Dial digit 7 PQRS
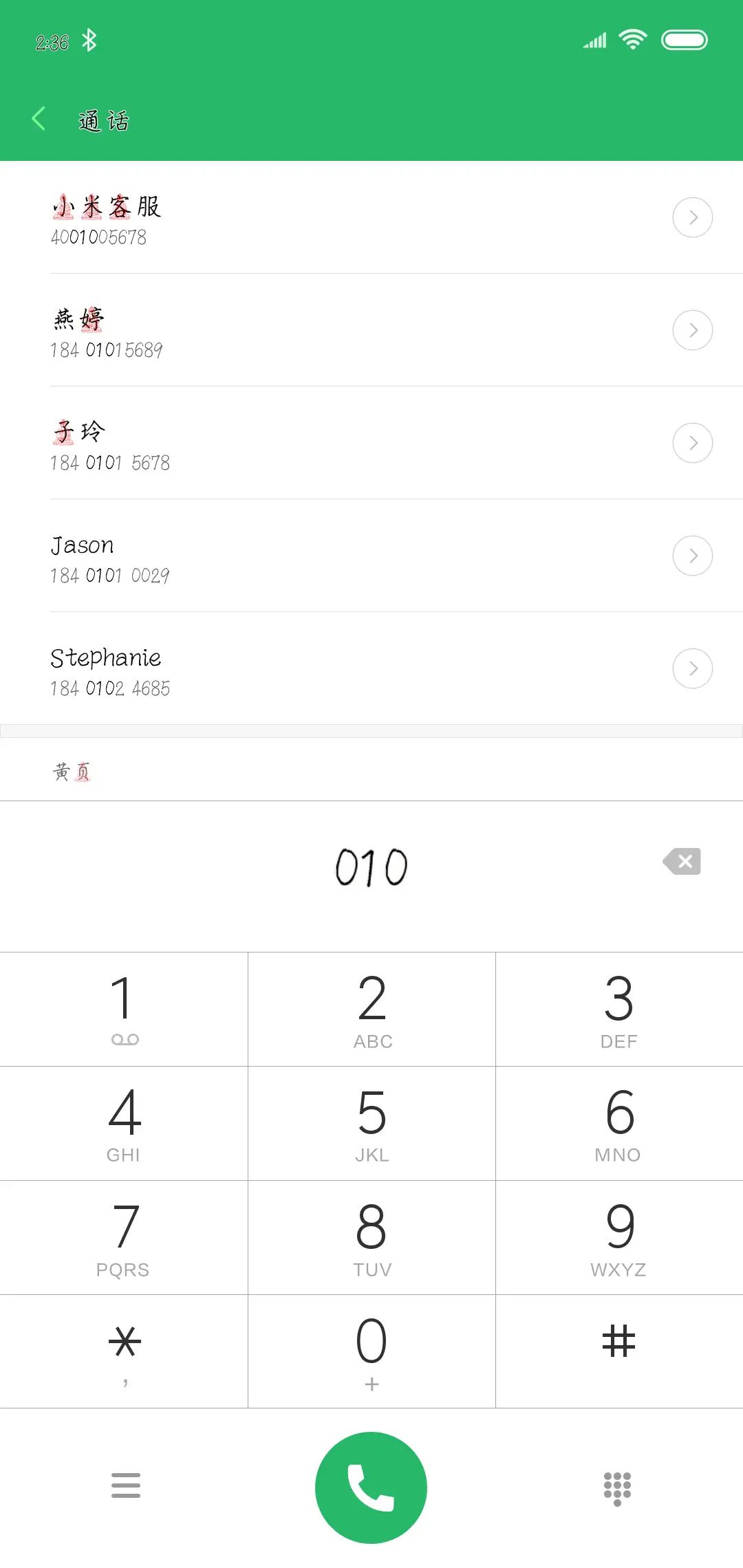Image resolution: width=743 pixels, height=1568 pixels. (x=124, y=1237)
